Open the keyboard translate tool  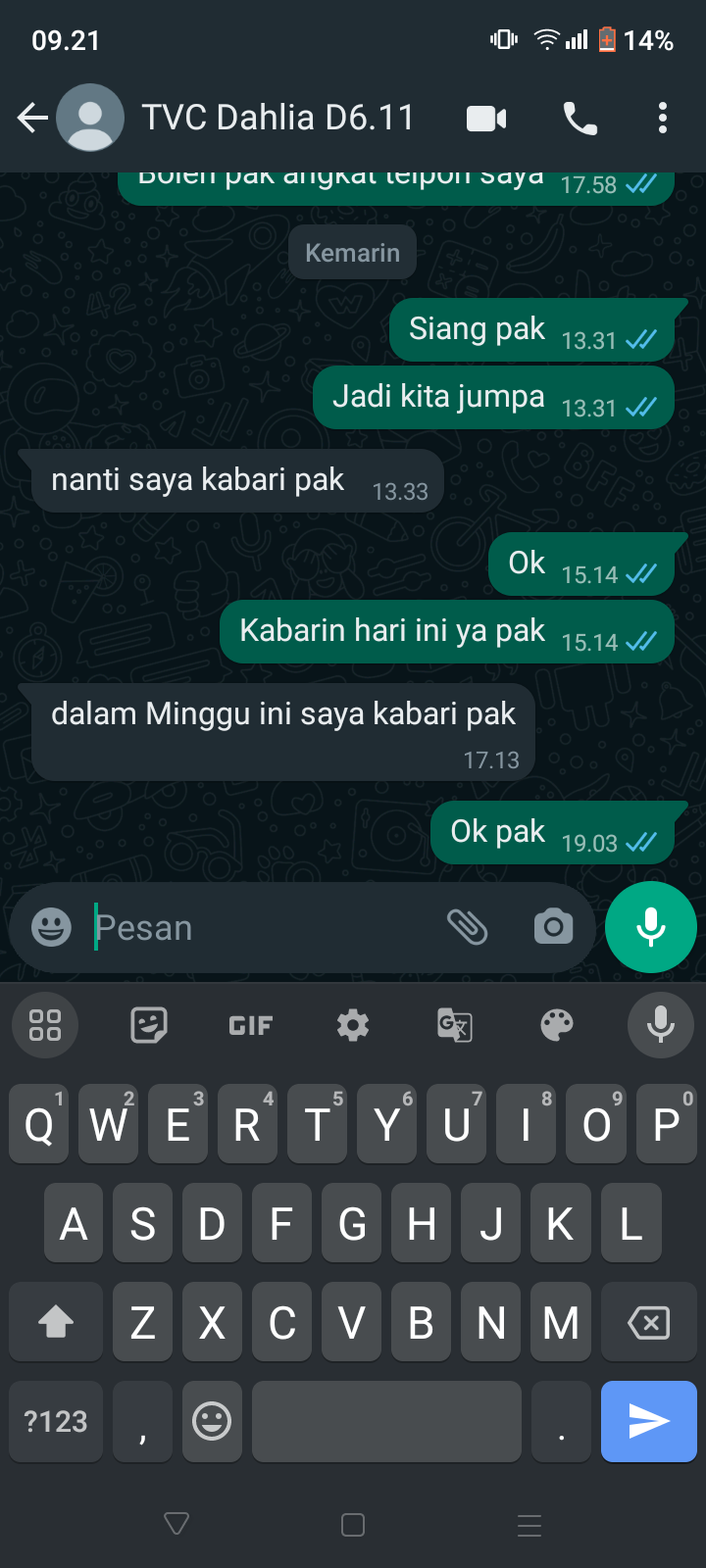click(x=454, y=1025)
